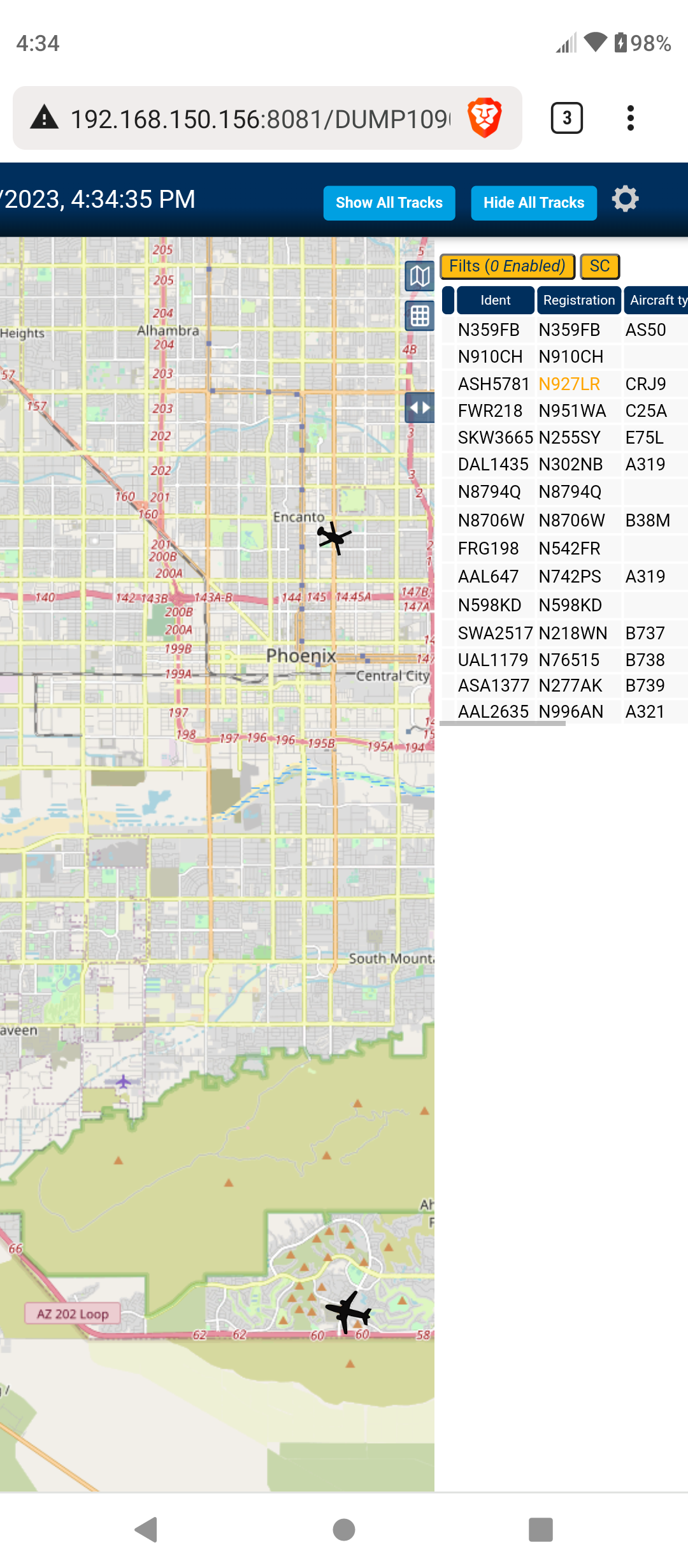Sort table by Registration column

[579, 300]
